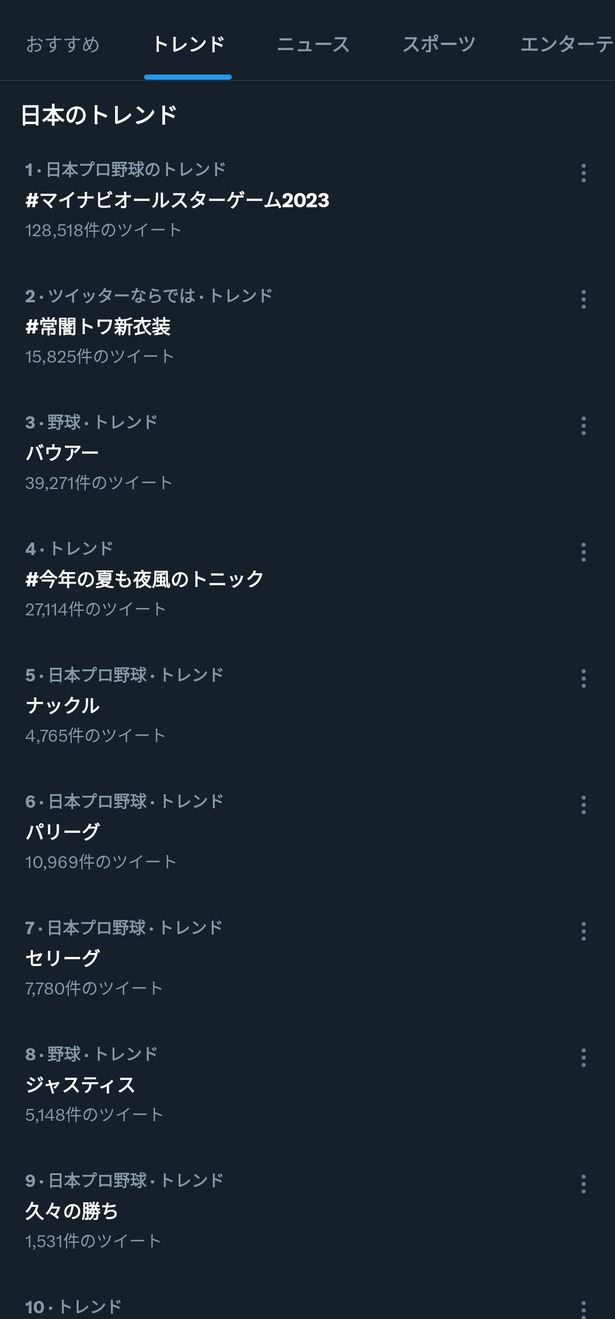Open more options for #マイナビオールスターゲーム2023
The image size is (615, 1319).
click(x=583, y=173)
